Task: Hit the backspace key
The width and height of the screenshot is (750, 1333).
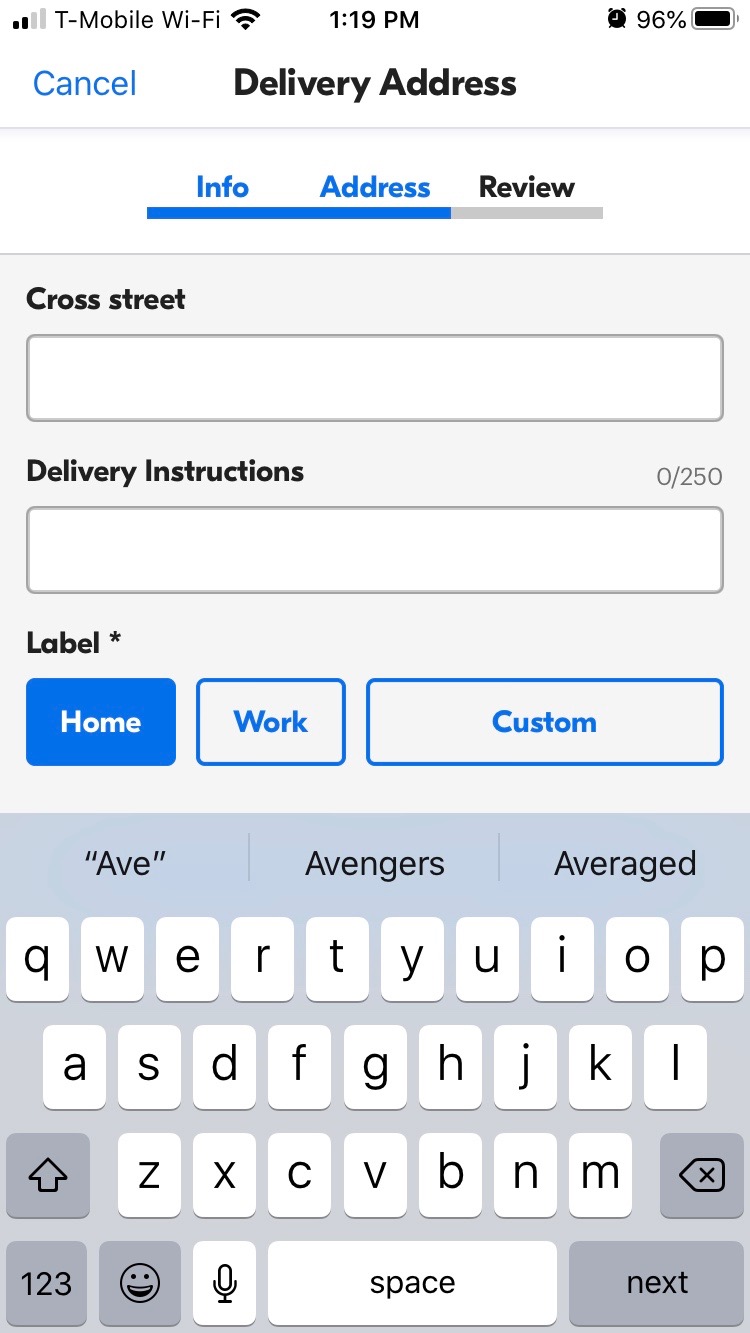Action: coord(702,1175)
